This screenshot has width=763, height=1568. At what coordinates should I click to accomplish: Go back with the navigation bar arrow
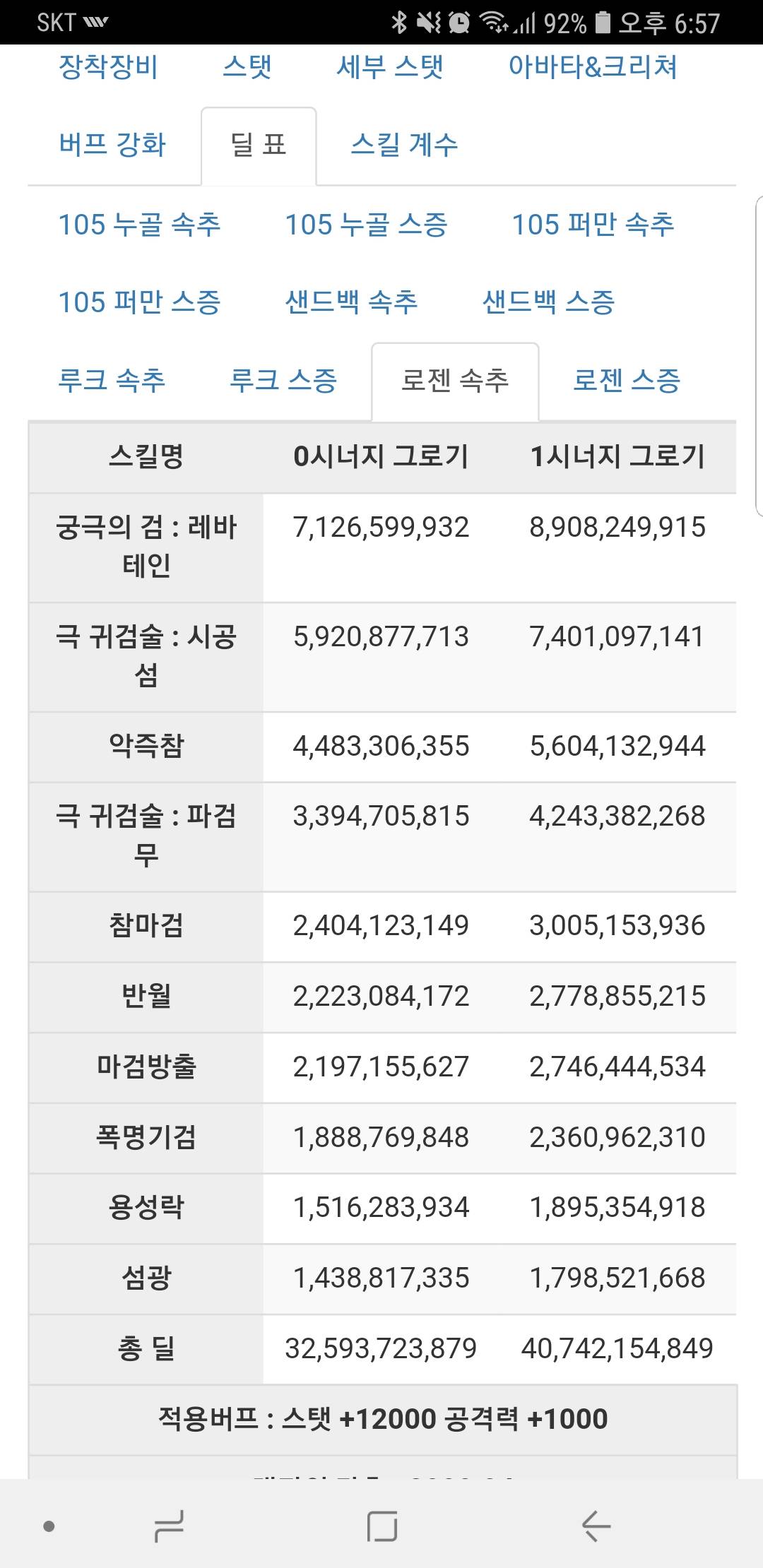coord(596,1527)
